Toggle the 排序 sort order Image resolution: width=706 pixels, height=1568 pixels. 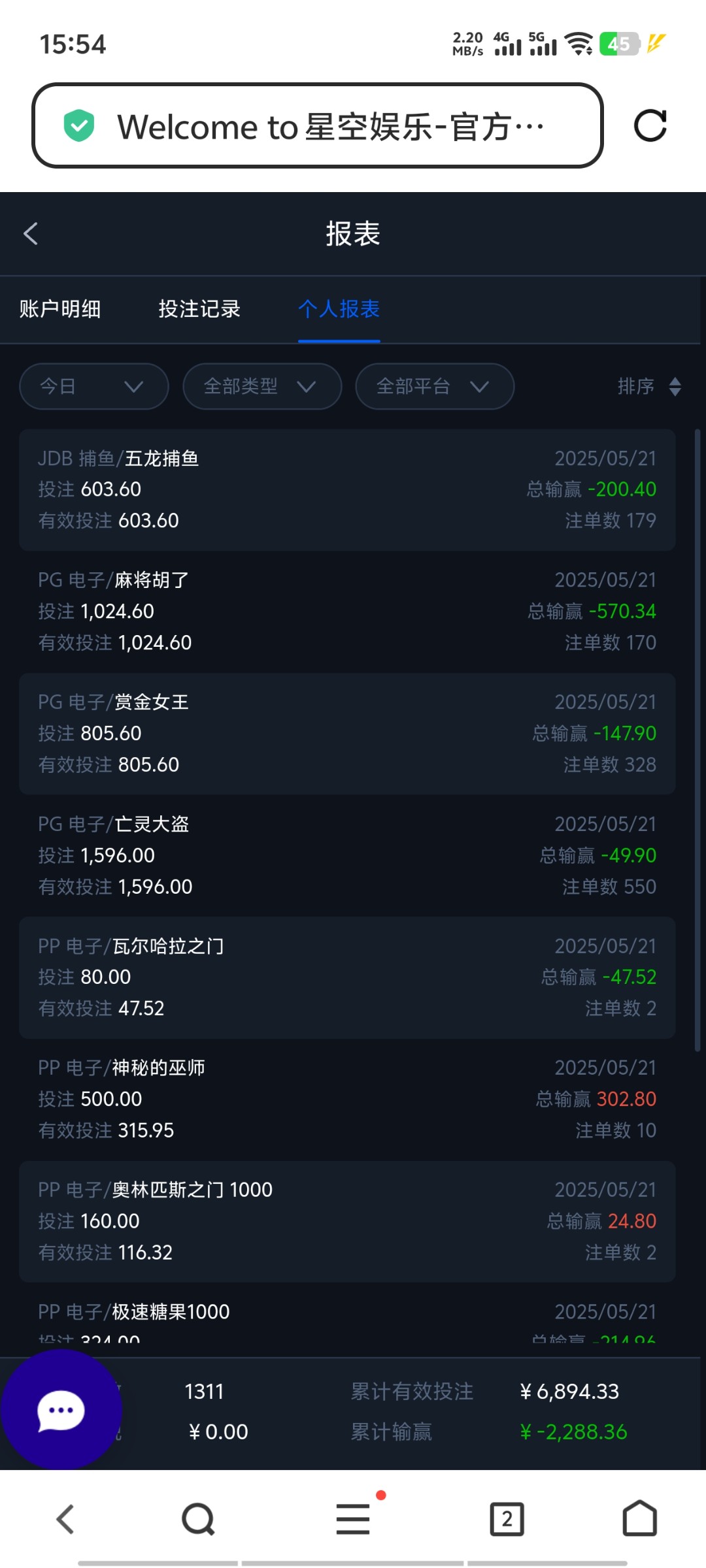[x=650, y=386]
